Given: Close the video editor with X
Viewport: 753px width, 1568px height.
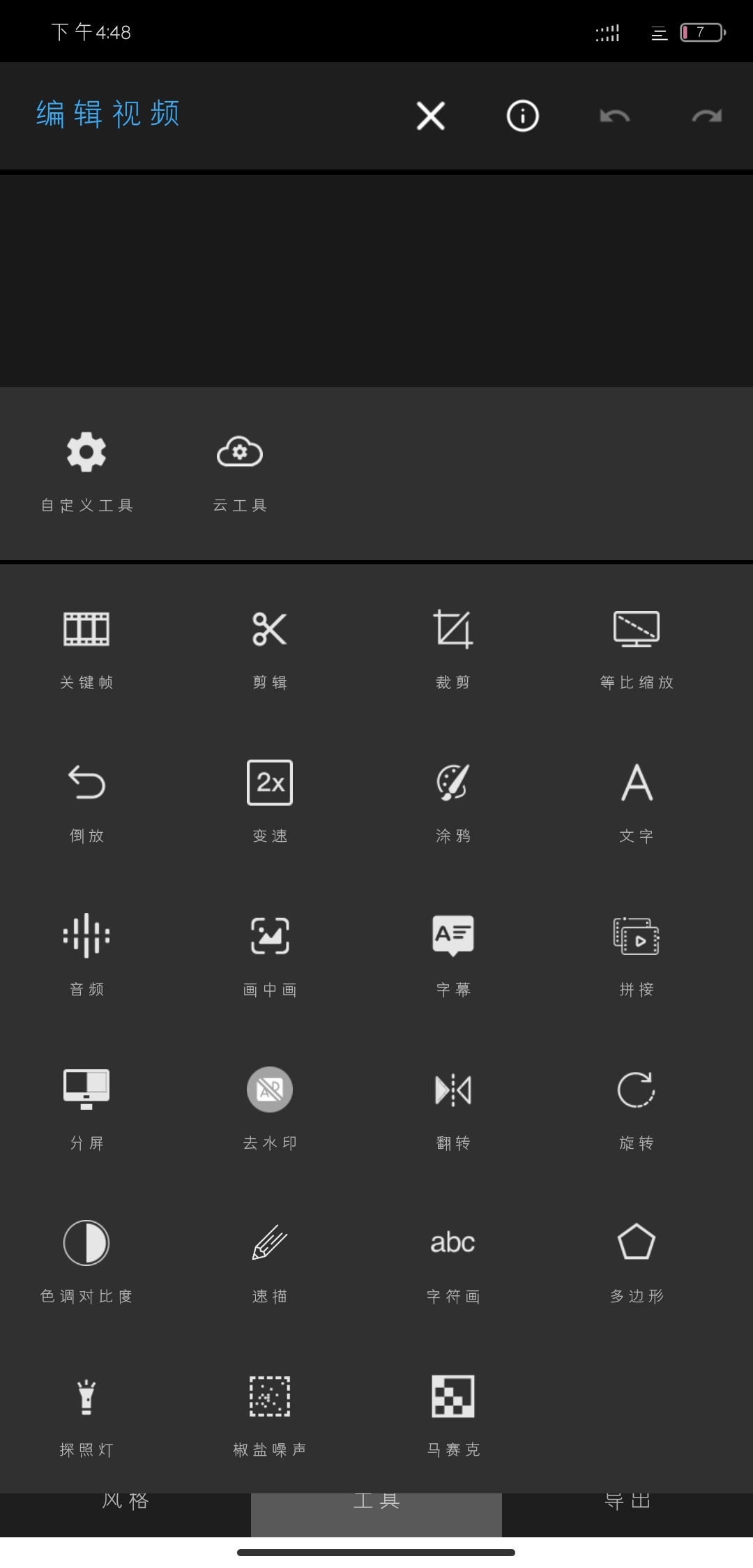Looking at the screenshot, I should (x=430, y=116).
